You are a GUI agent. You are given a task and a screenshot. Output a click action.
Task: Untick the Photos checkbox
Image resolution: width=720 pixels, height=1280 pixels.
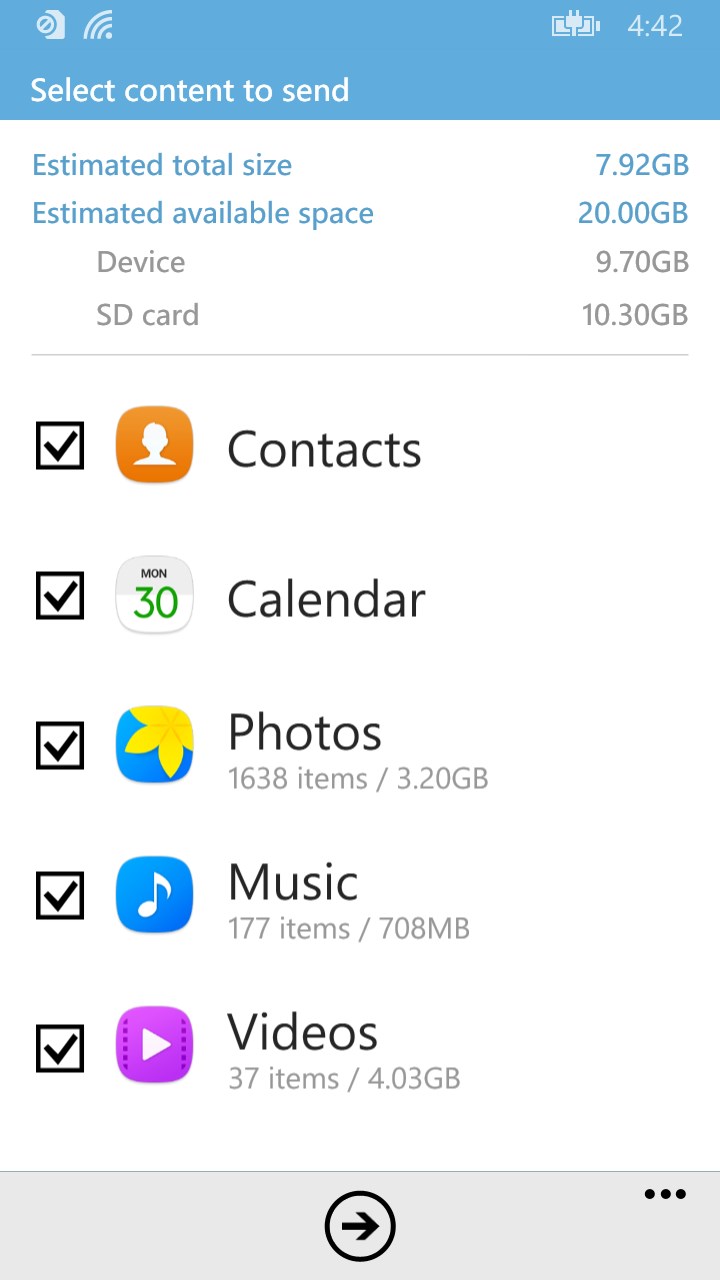[60, 746]
